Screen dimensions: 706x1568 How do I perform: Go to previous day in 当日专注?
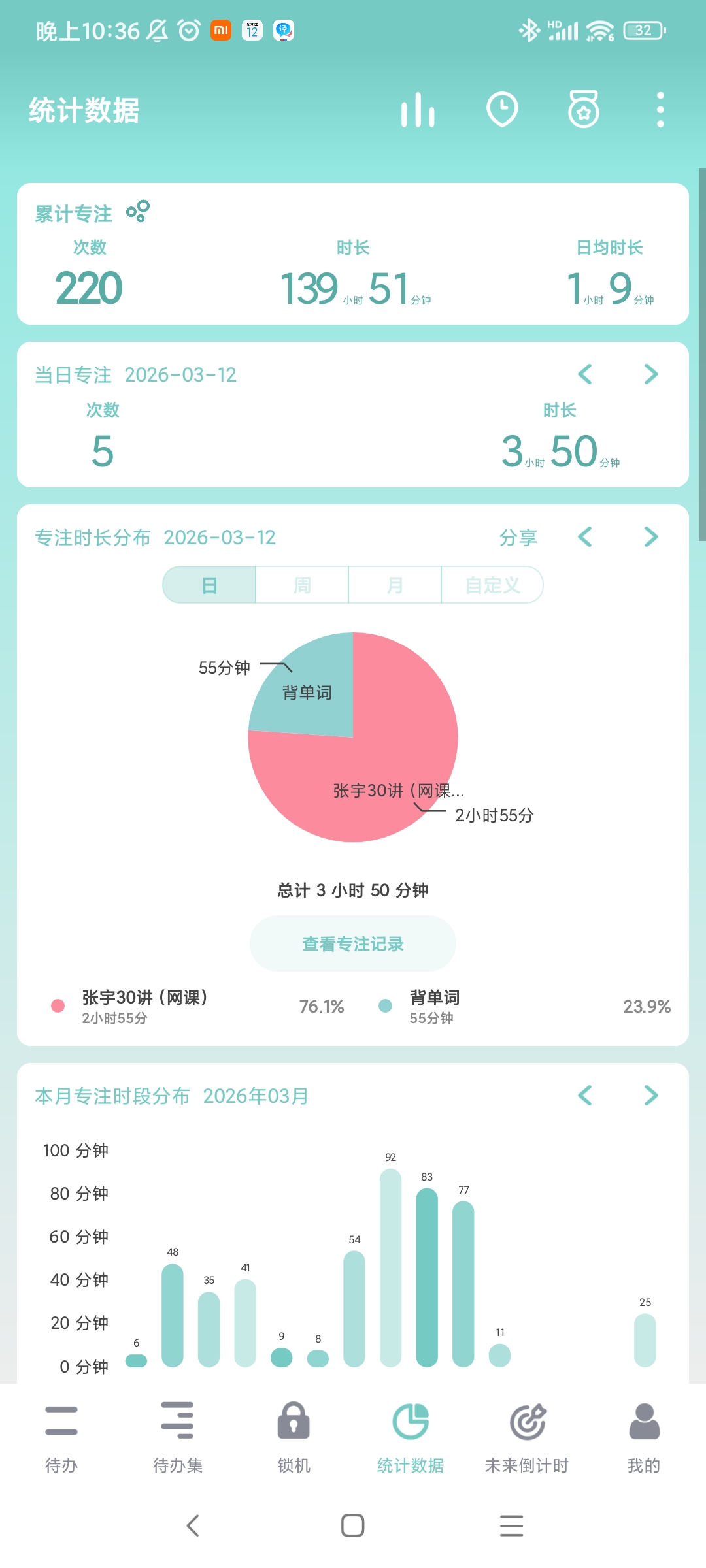585,374
